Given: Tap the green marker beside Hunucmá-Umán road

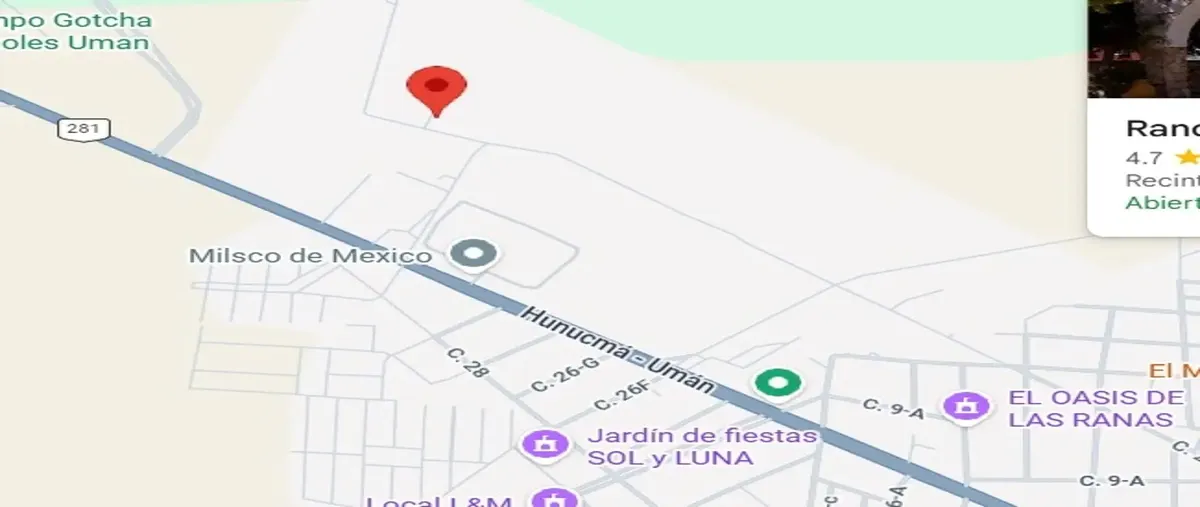Looking at the screenshot, I should pyautogui.click(x=778, y=382).
